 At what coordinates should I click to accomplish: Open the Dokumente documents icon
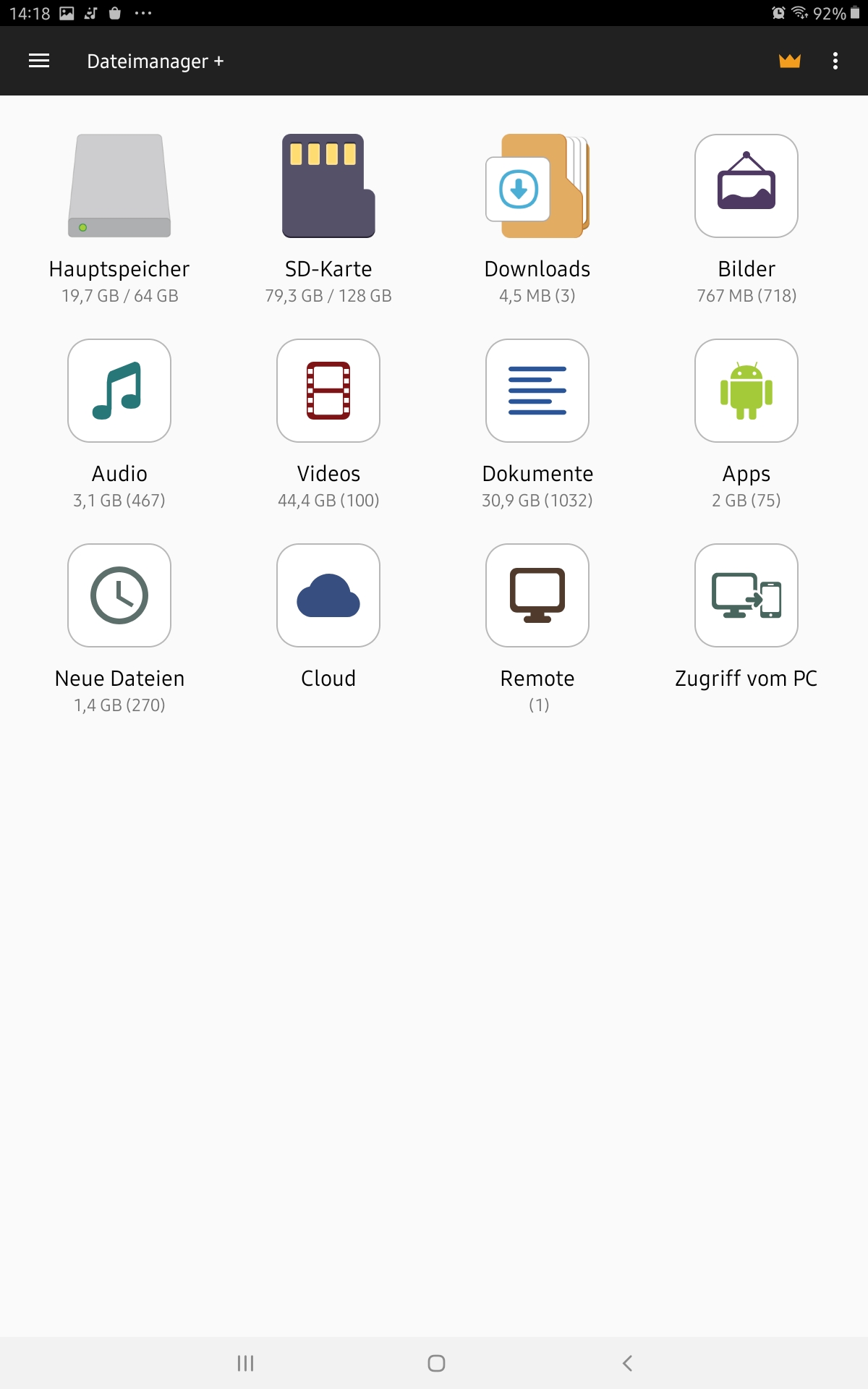coord(537,391)
